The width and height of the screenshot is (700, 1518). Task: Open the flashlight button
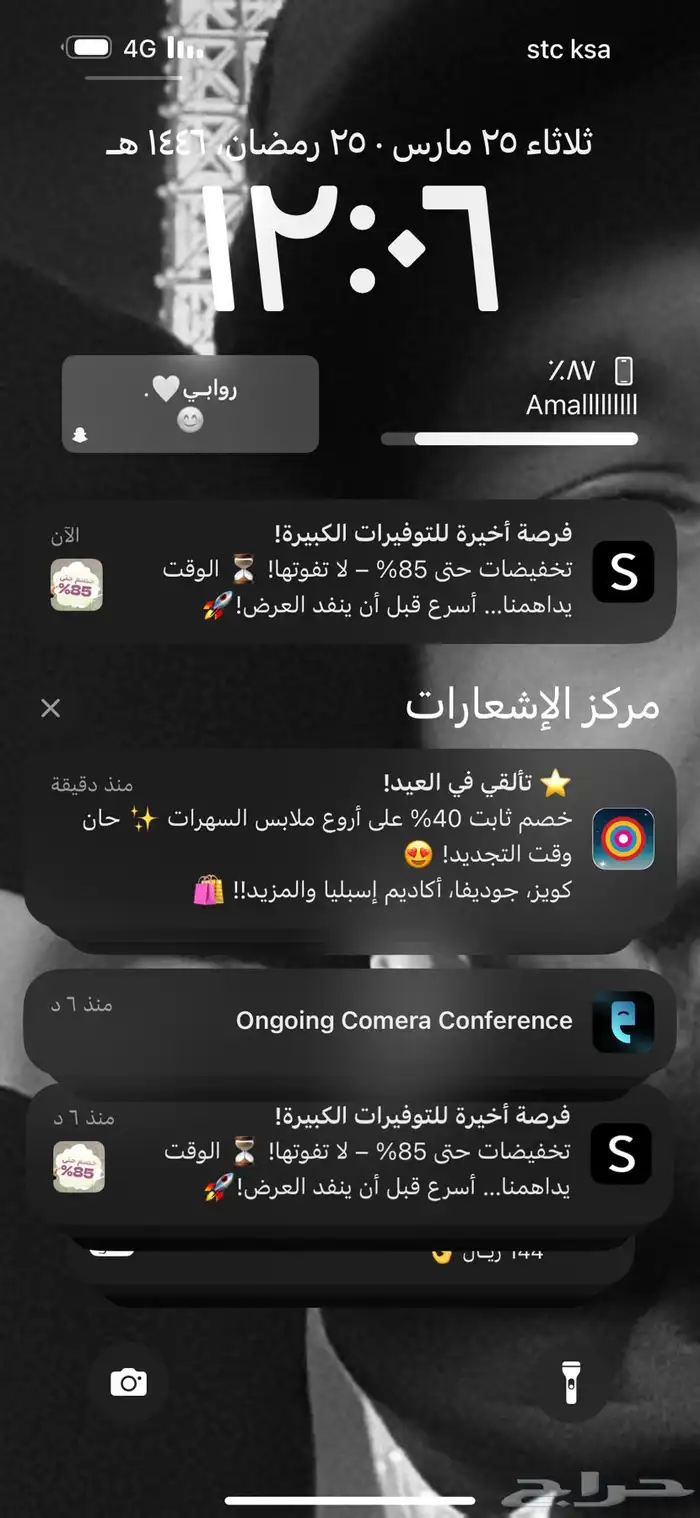point(572,1383)
